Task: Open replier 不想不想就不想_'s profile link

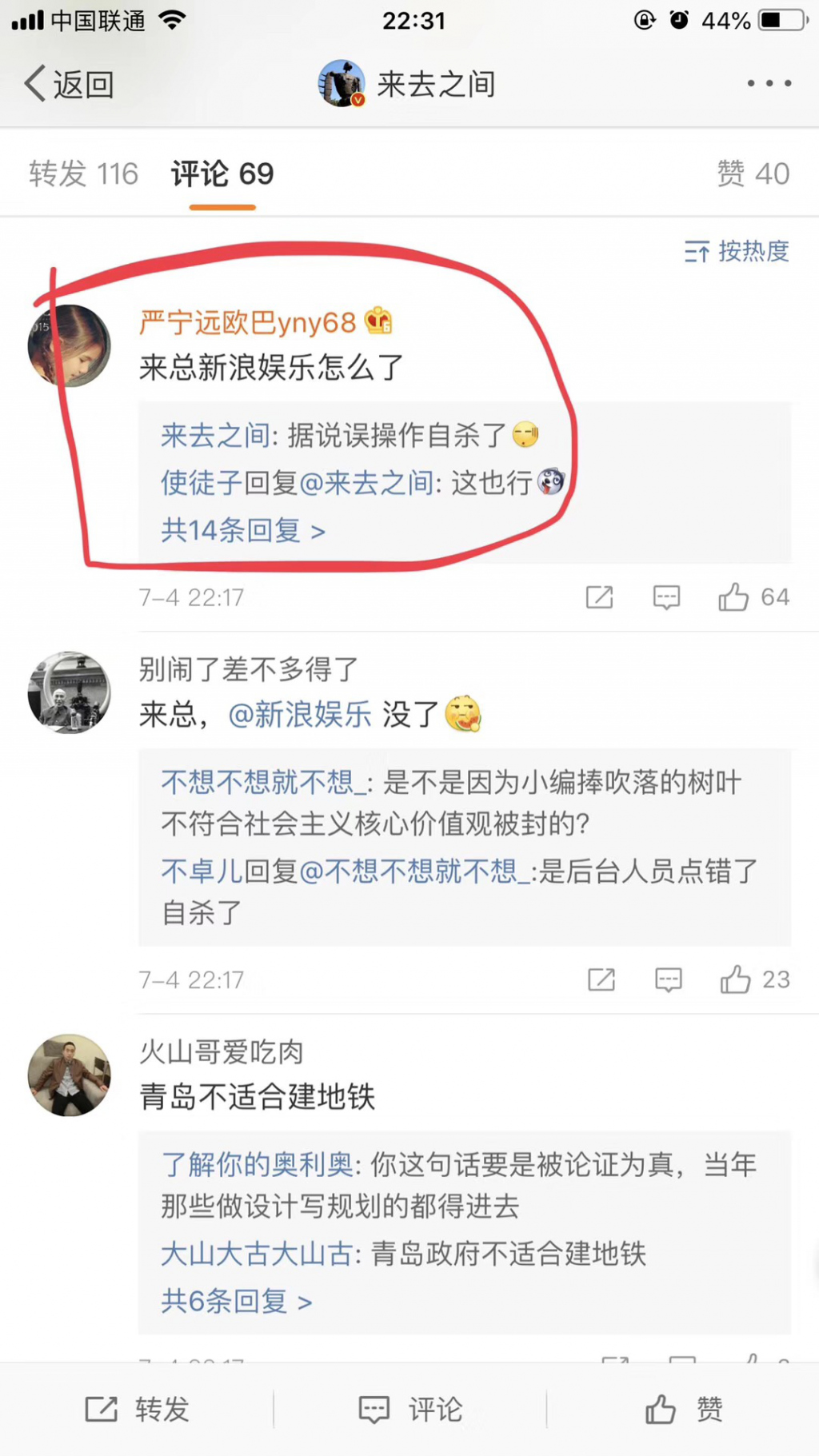Action: [x=264, y=782]
